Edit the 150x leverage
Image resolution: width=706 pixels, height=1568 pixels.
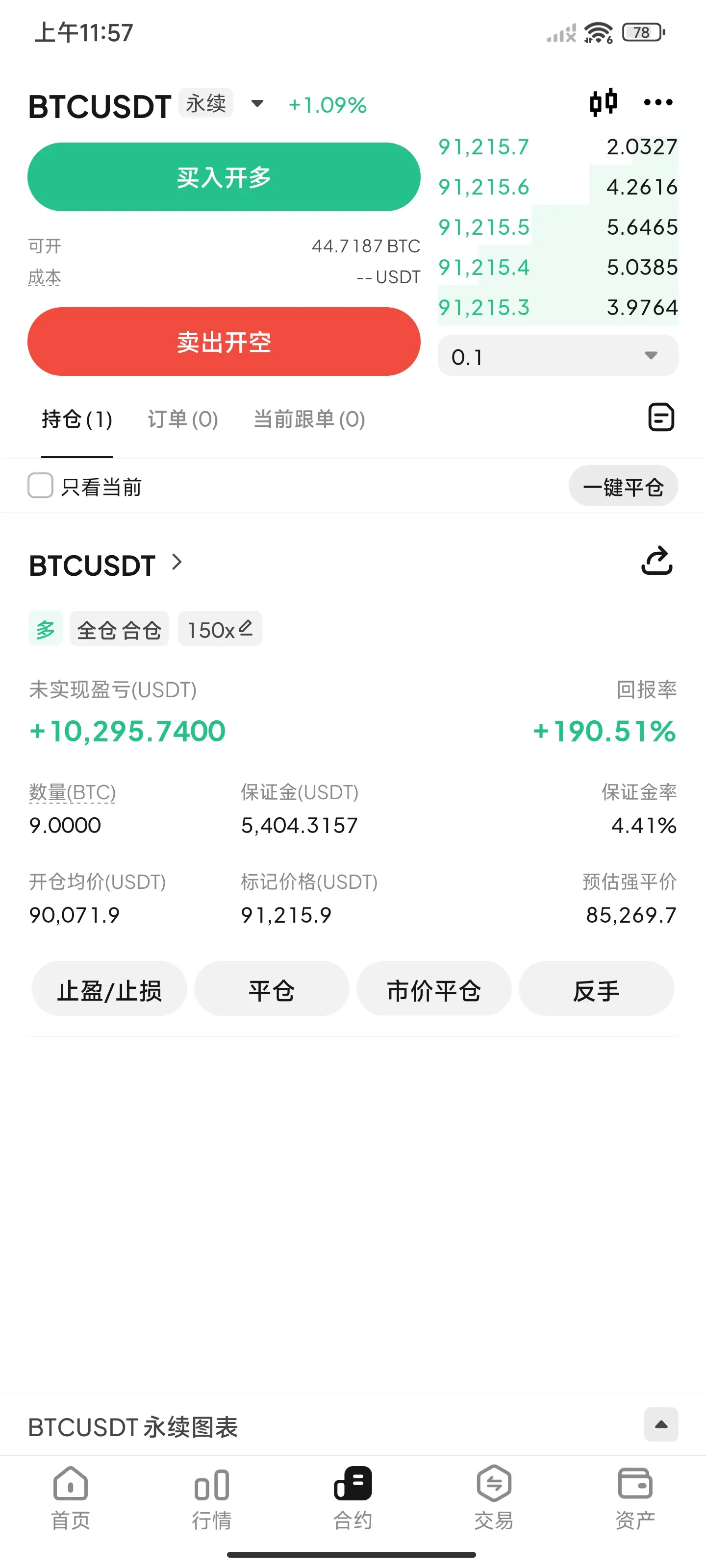point(220,629)
